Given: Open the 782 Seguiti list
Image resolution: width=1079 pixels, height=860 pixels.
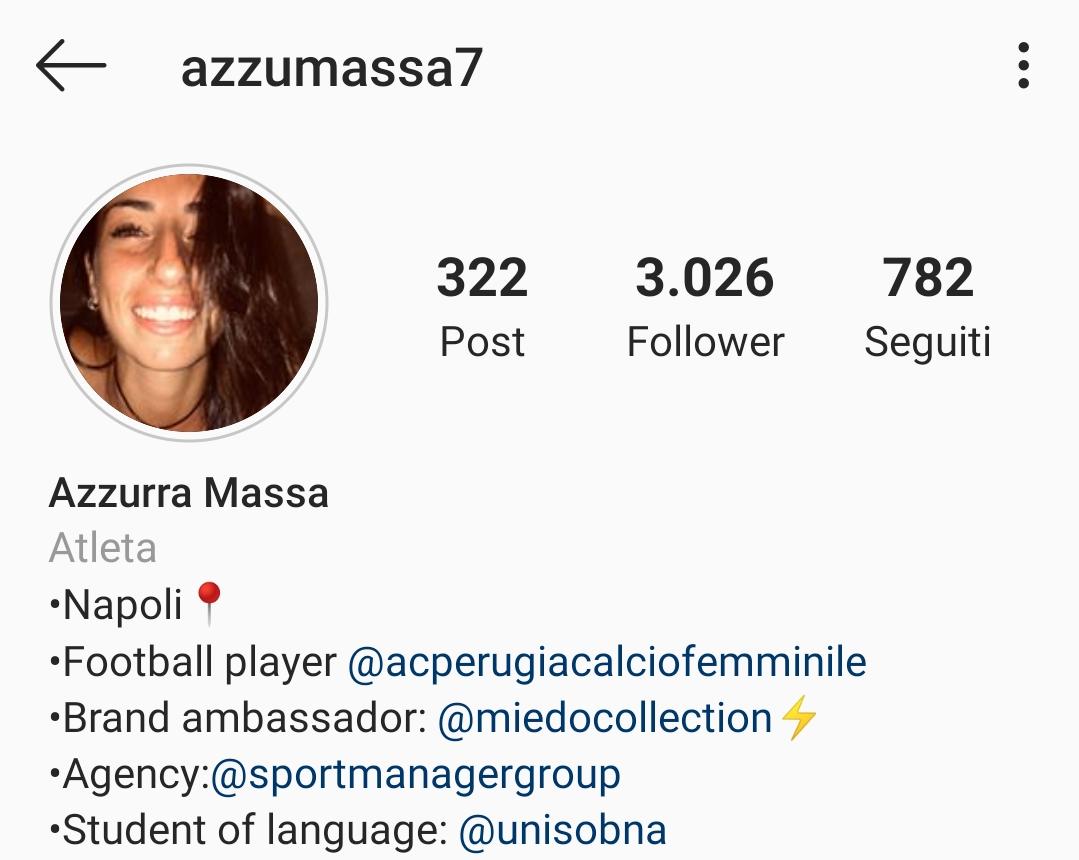Looking at the screenshot, I should tap(927, 306).
